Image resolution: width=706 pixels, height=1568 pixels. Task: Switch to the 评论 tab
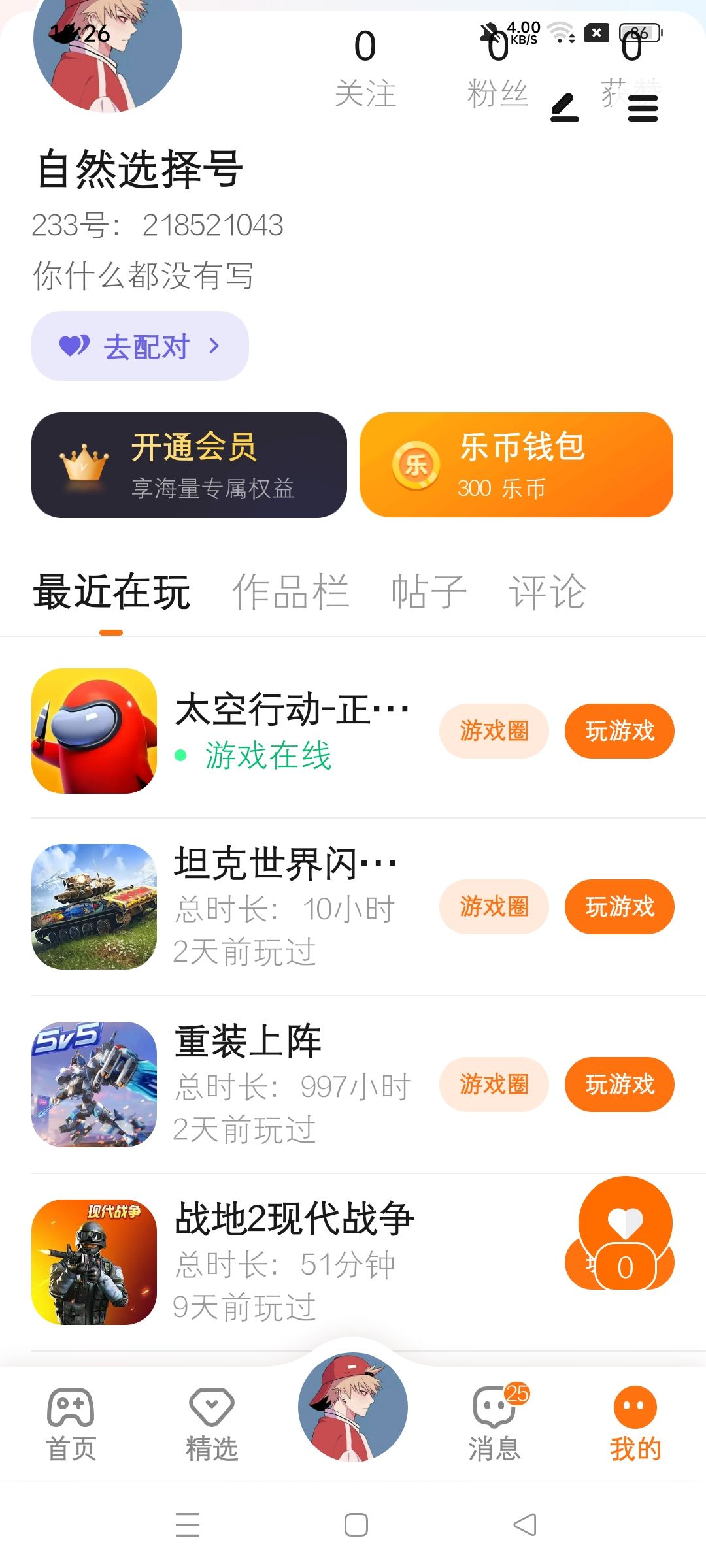547,592
